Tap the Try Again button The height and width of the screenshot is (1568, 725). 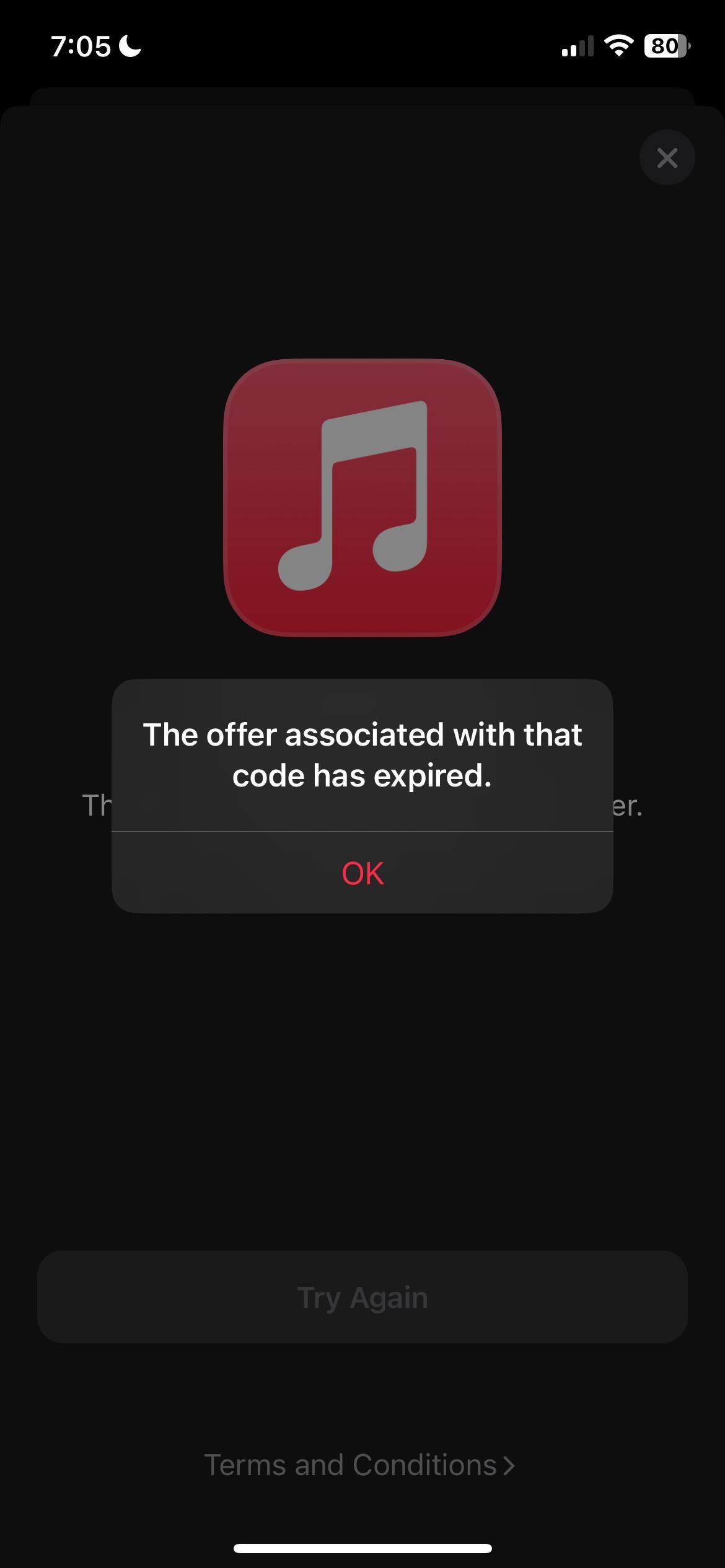tap(362, 1297)
